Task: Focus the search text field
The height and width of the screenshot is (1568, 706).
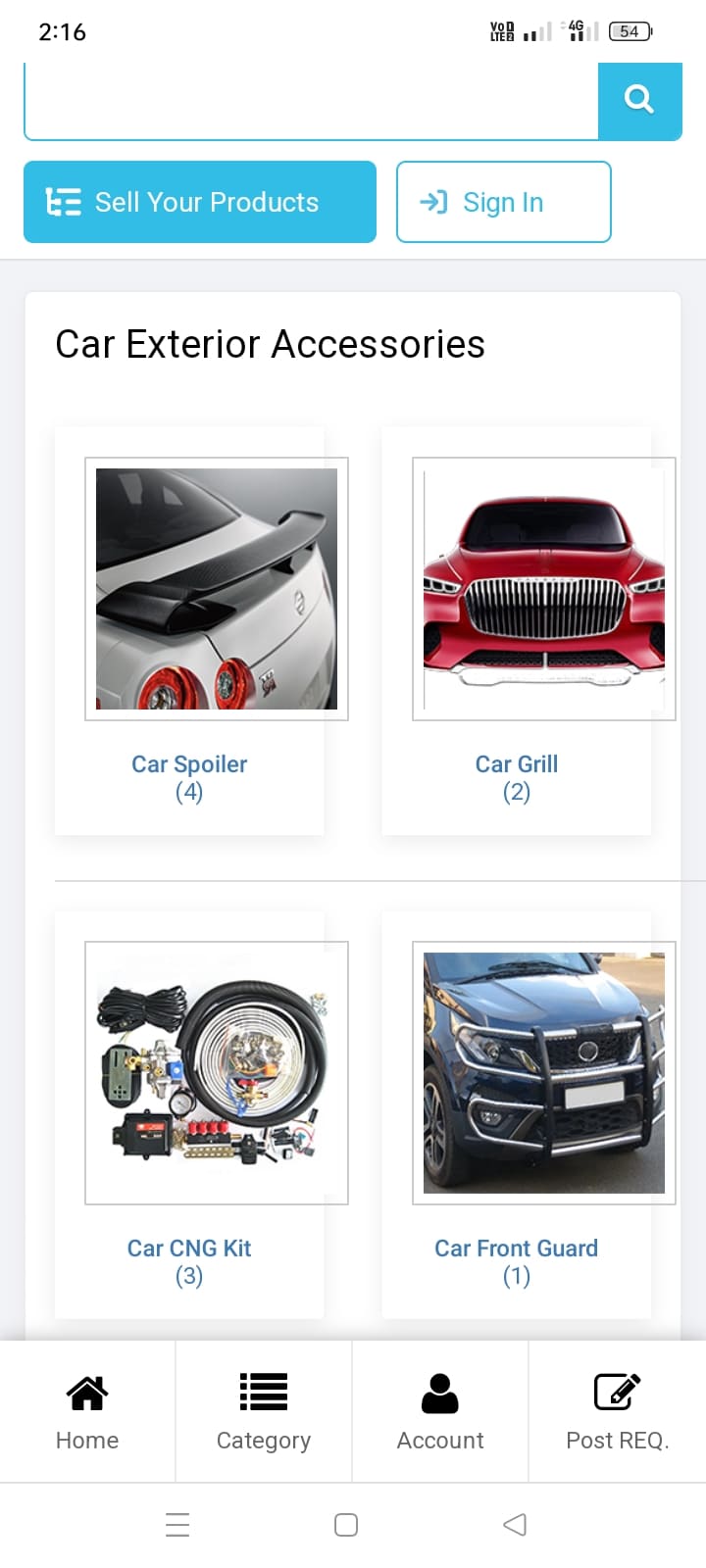Action: (x=311, y=102)
